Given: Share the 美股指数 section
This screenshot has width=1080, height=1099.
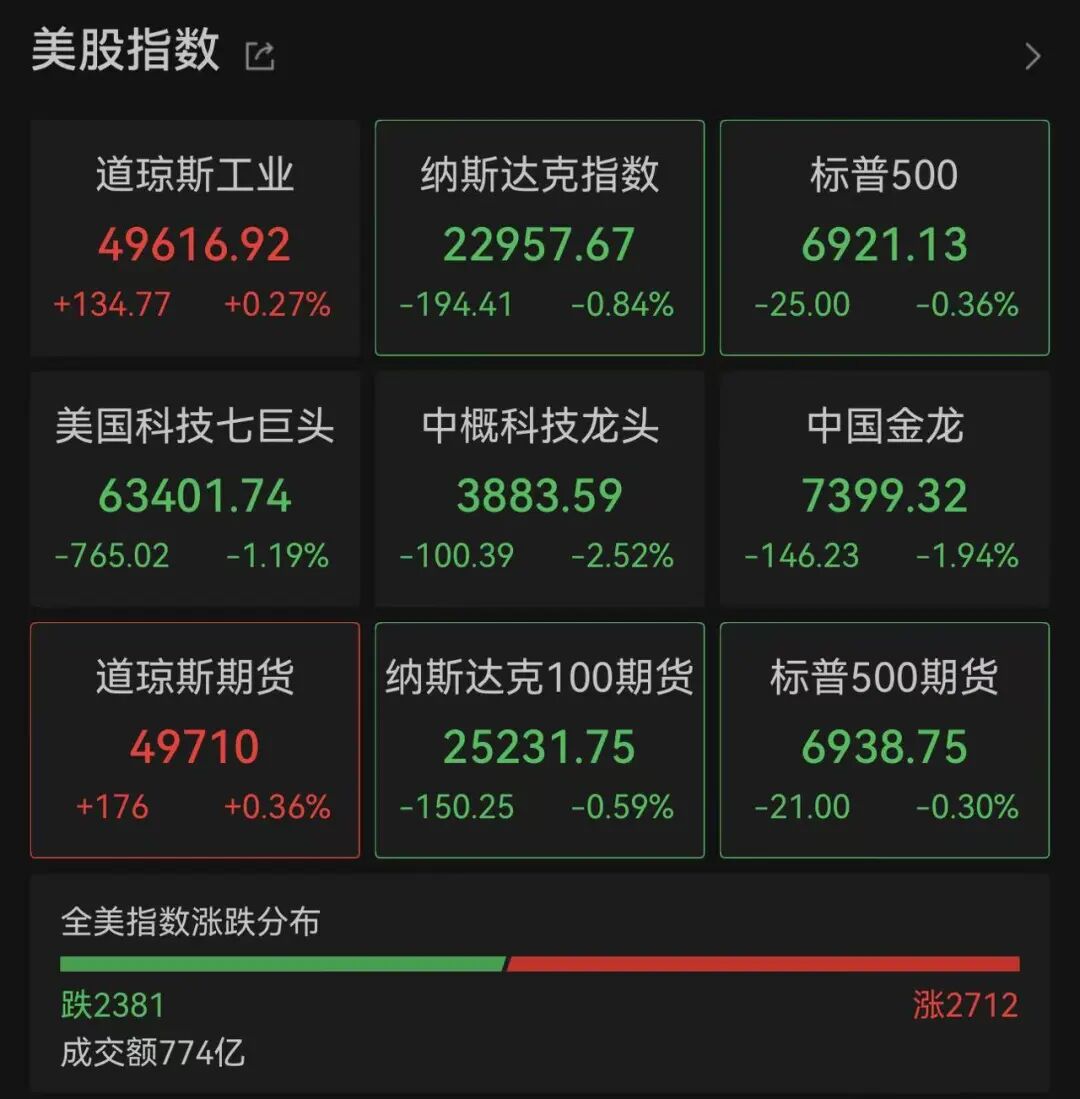Looking at the screenshot, I should pyautogui.click(x=260, y=56).
